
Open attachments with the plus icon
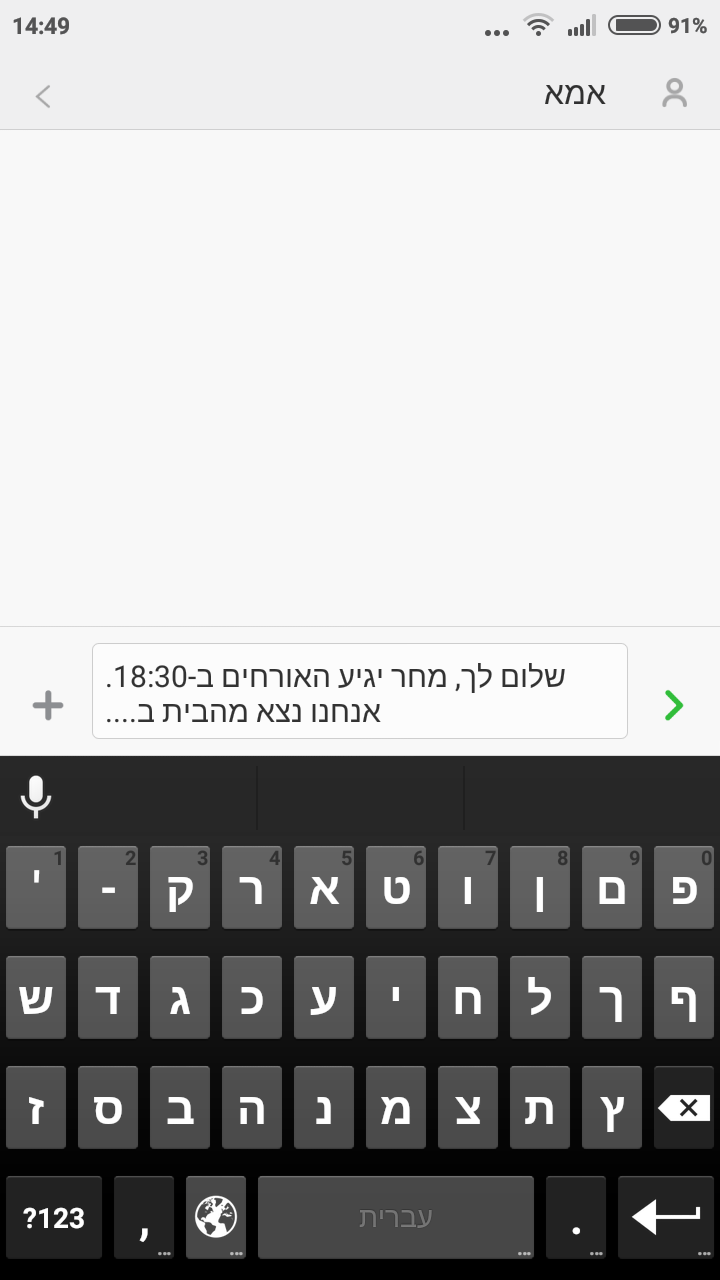46,705
